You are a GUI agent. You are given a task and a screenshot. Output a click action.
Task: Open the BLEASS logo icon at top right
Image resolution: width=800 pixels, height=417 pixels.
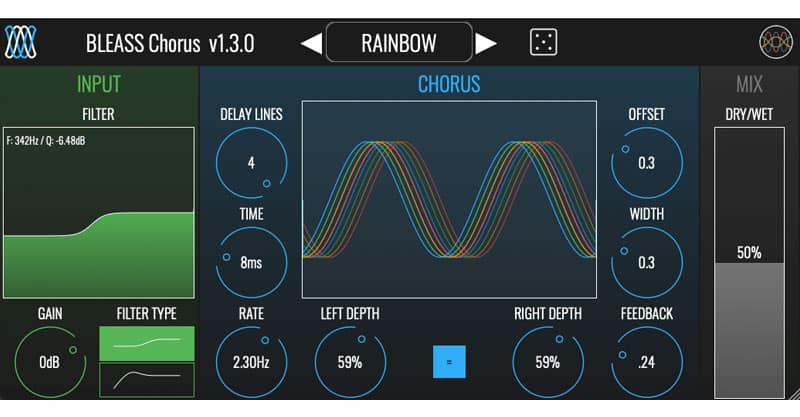coord(776,43)
